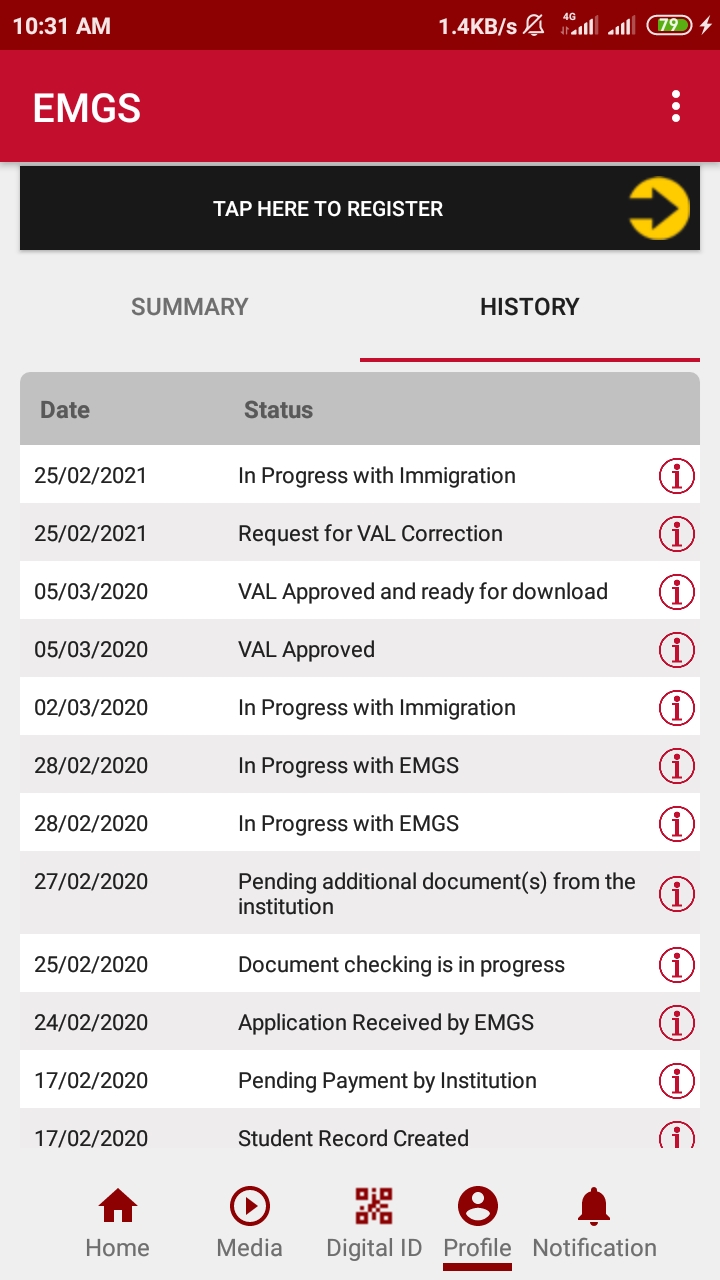The image size is (720, 1280).
Task: Open the overflow menu in EMGS header
Action: [x=676, y=106]
